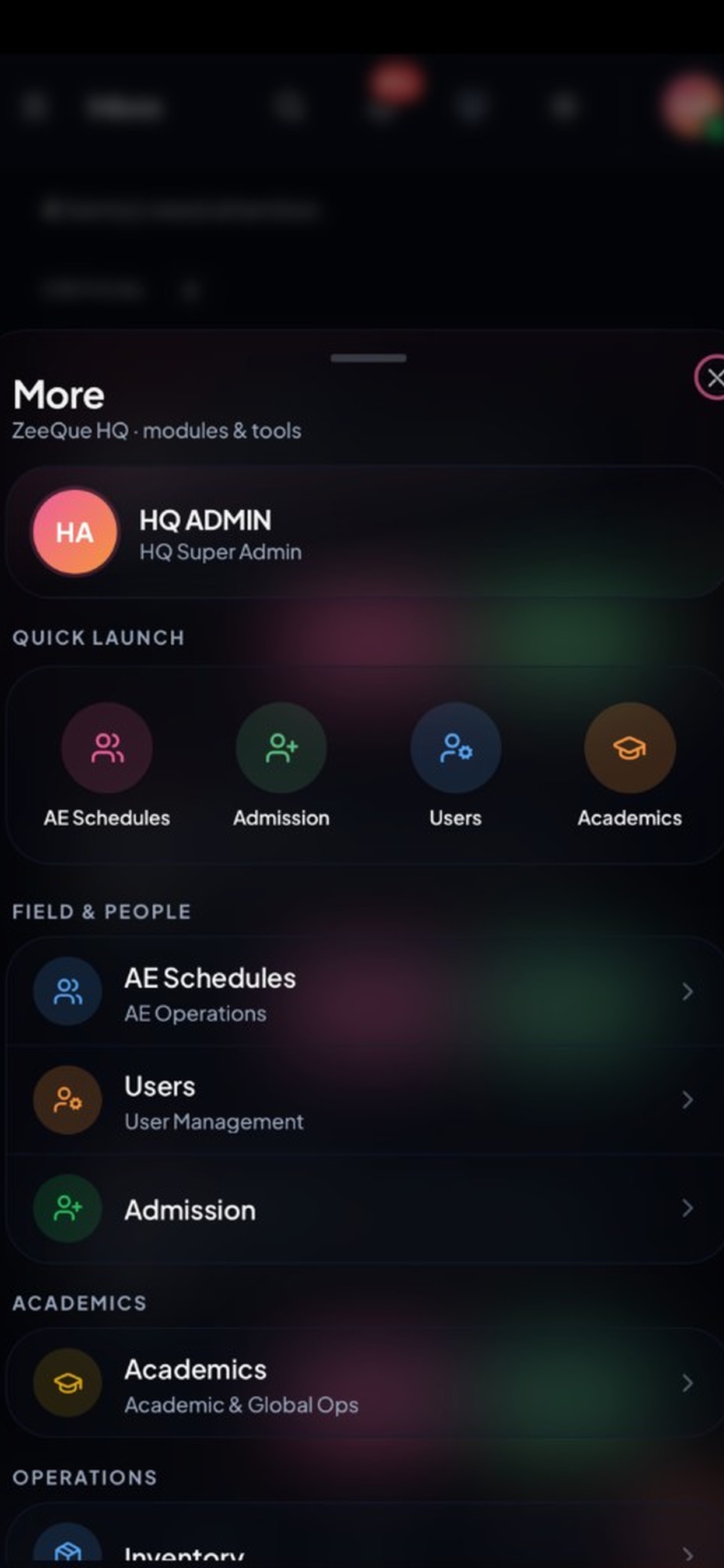Image resolution: width=724 pixels, height=1568 pixels.
Task: Launch Users from Quick Launch
Action: click(x=456, y=765)
